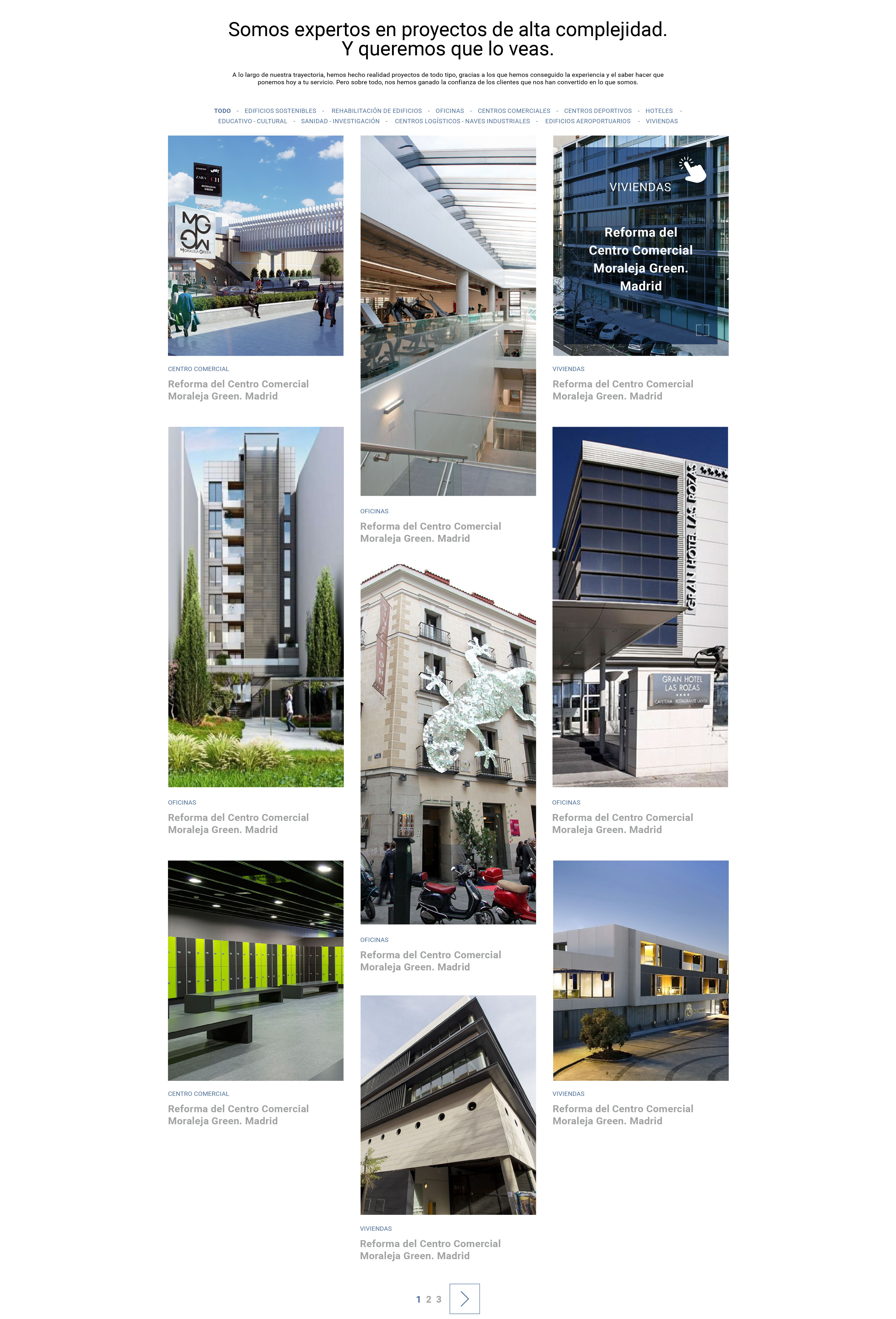
Task: Select page 1 in the pagination
Action: tap(418, 1299)
